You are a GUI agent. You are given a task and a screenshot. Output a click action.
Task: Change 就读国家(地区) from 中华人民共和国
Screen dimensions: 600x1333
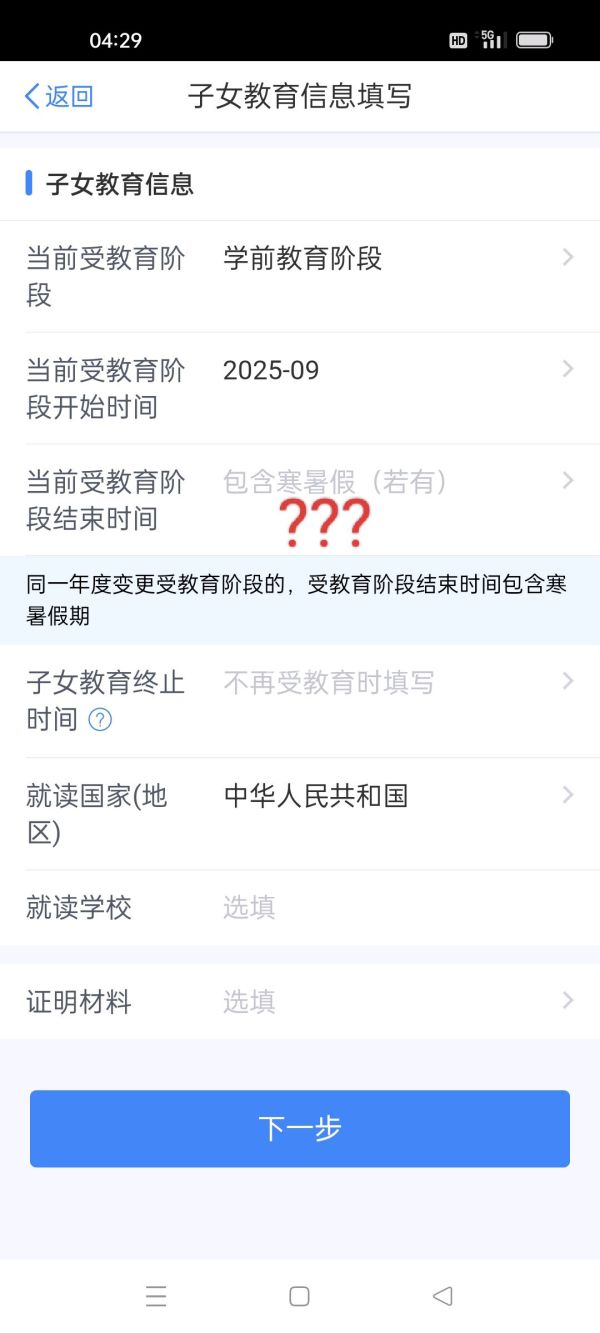390,796
